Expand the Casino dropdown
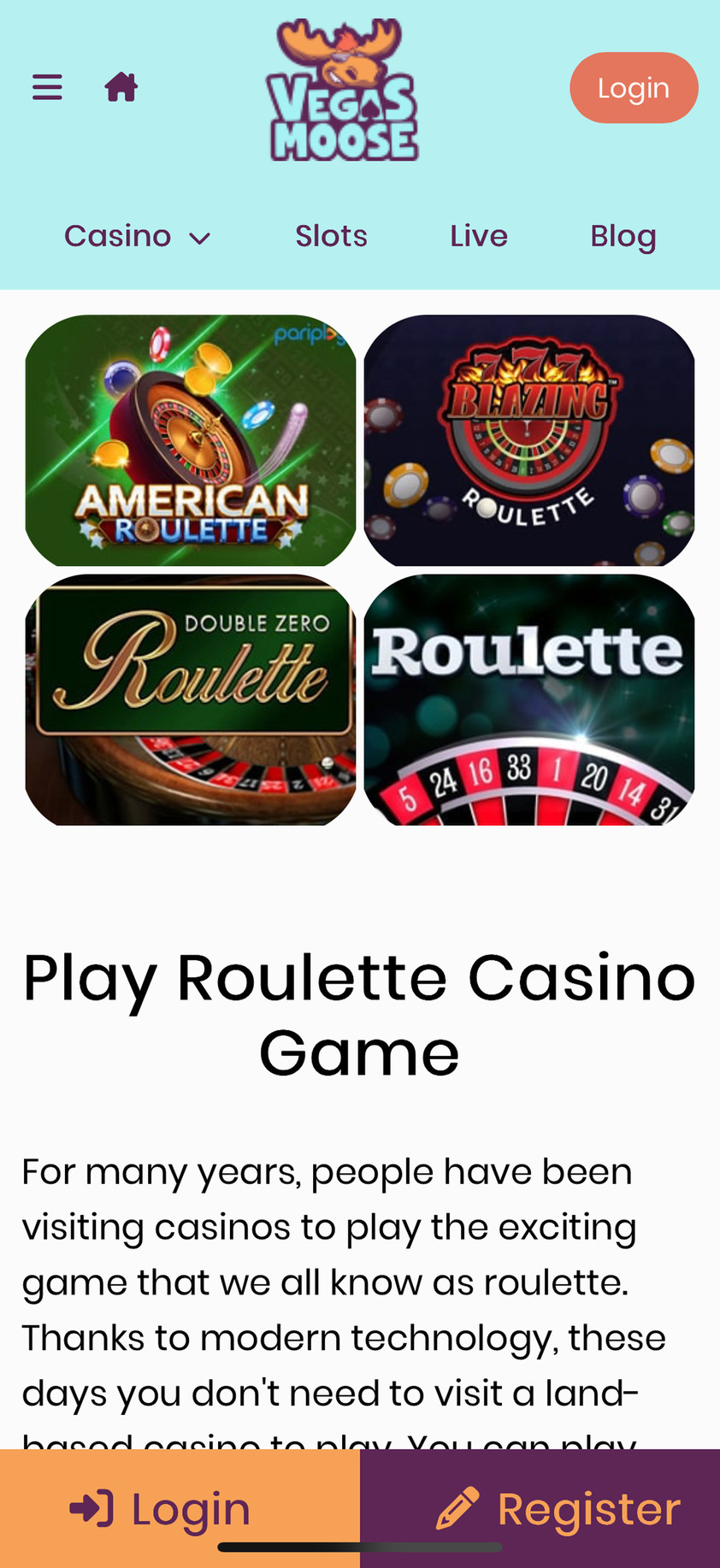Image resolution: width=720 pixels, height=1568 pixels. coord(137,236)
